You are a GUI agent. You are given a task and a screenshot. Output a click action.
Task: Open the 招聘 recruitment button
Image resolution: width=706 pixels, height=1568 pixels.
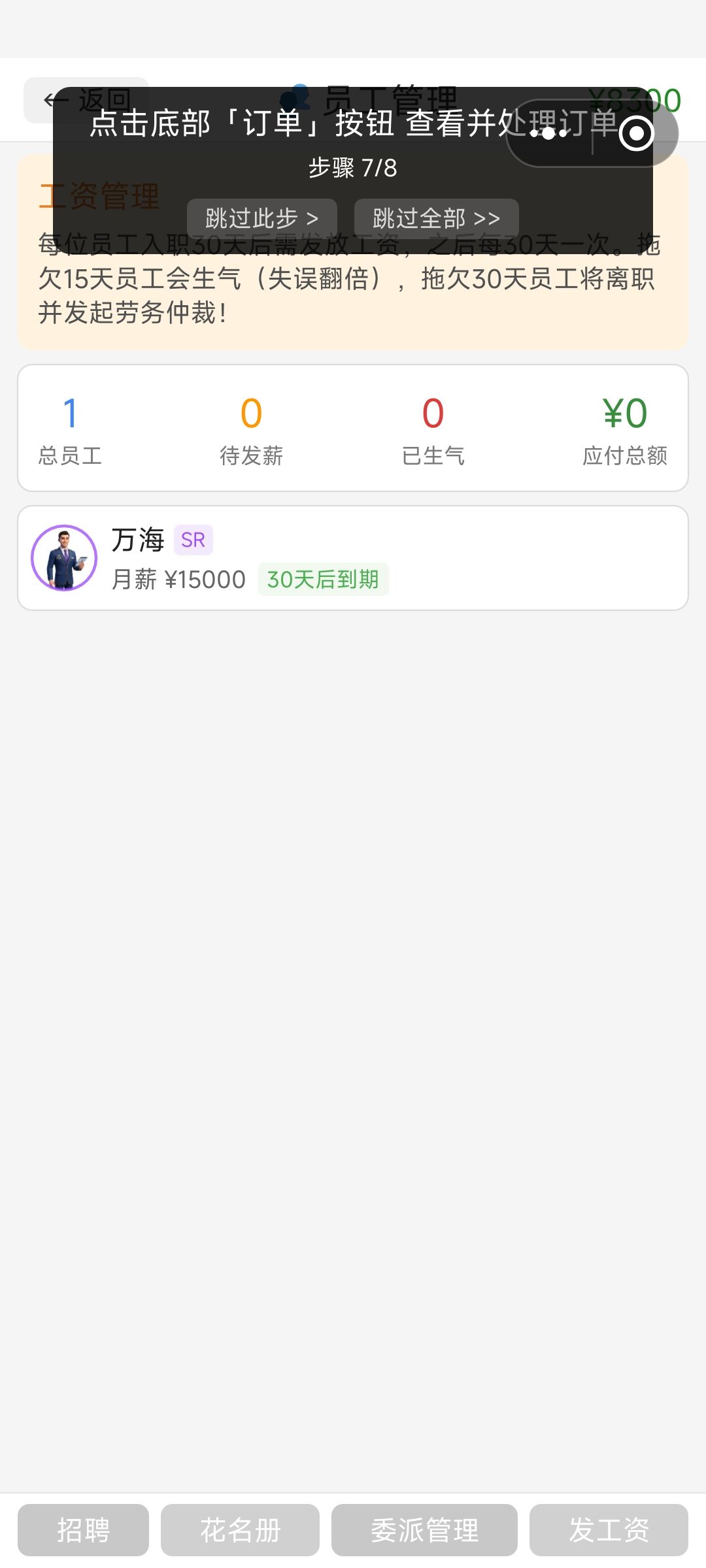click(83, 1530)
